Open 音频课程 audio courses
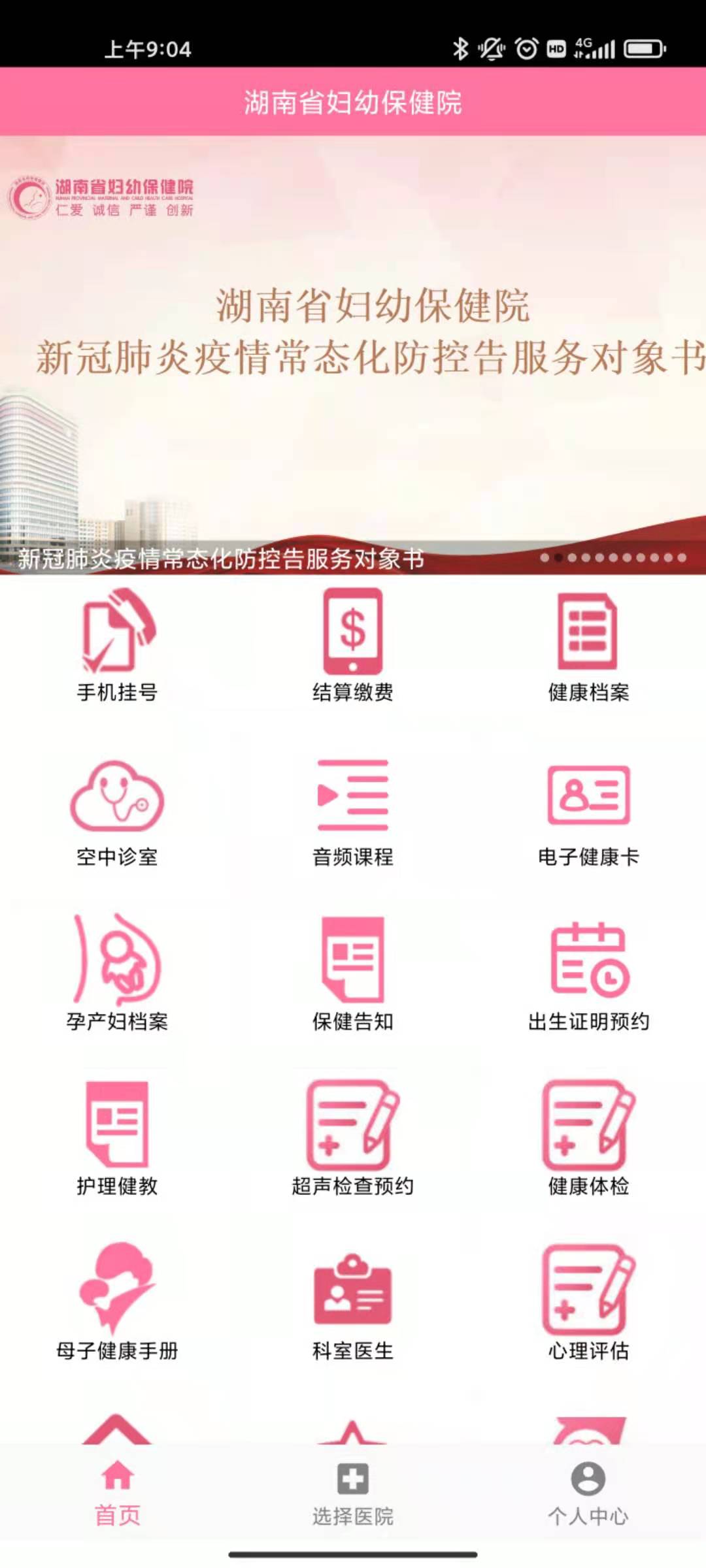Image resolution: width=706 pixels, height=1568 pixels. tap(353, 810)
